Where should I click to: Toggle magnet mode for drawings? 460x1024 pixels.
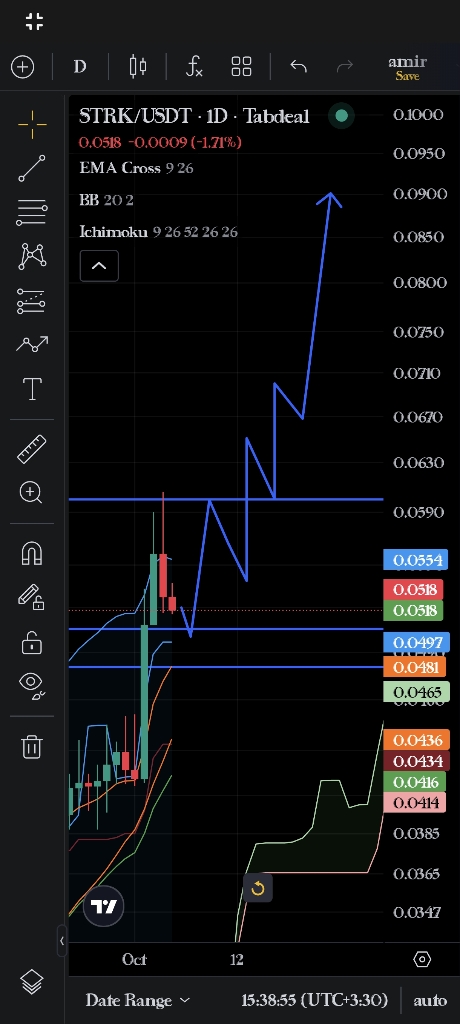pos(31,554)
